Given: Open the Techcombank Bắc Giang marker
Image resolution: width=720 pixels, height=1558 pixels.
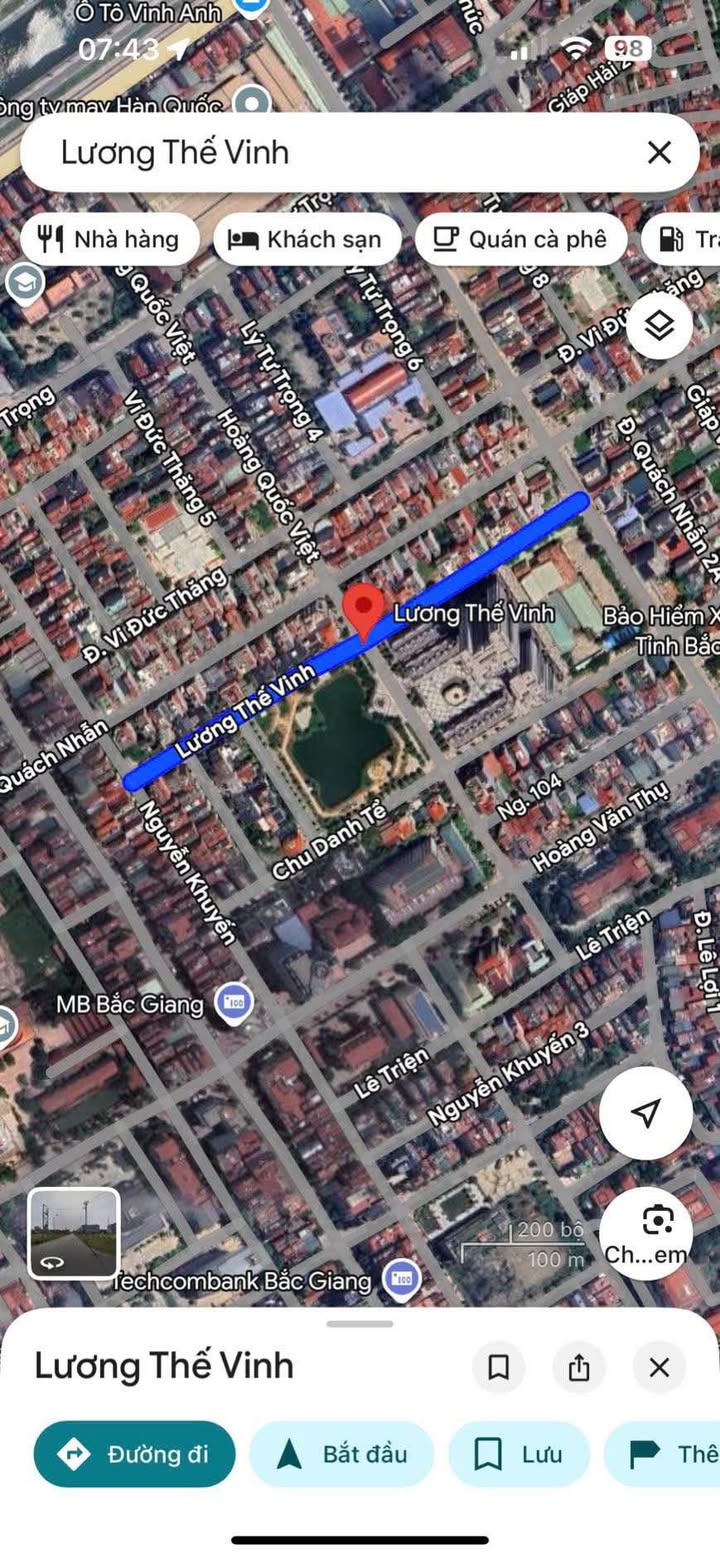Looking at the screenshot, I should pyautogui.click(x=401, y=1279).
